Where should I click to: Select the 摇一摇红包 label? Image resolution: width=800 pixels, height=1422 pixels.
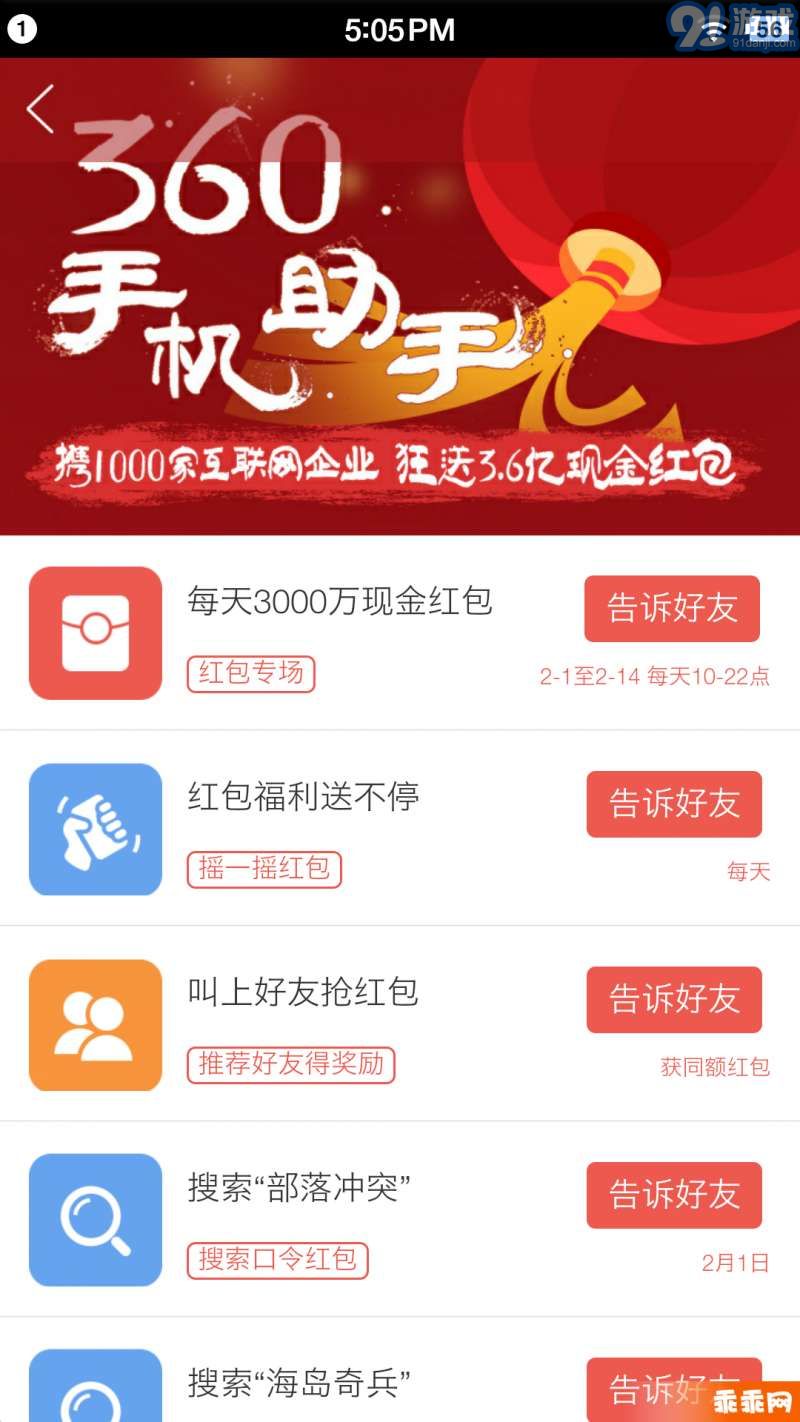(x=263, y=870)
